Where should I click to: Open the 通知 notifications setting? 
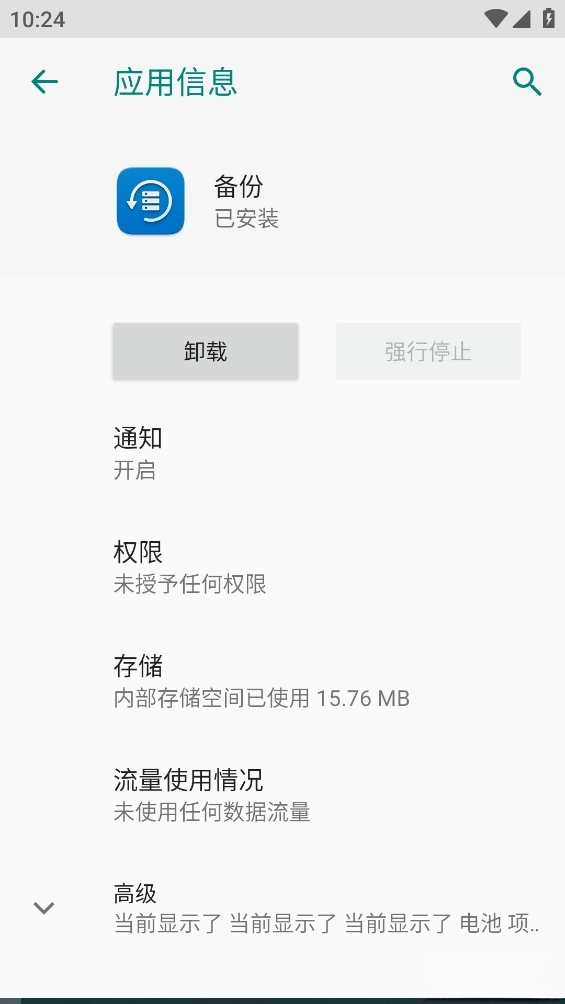tap(282, 453)
